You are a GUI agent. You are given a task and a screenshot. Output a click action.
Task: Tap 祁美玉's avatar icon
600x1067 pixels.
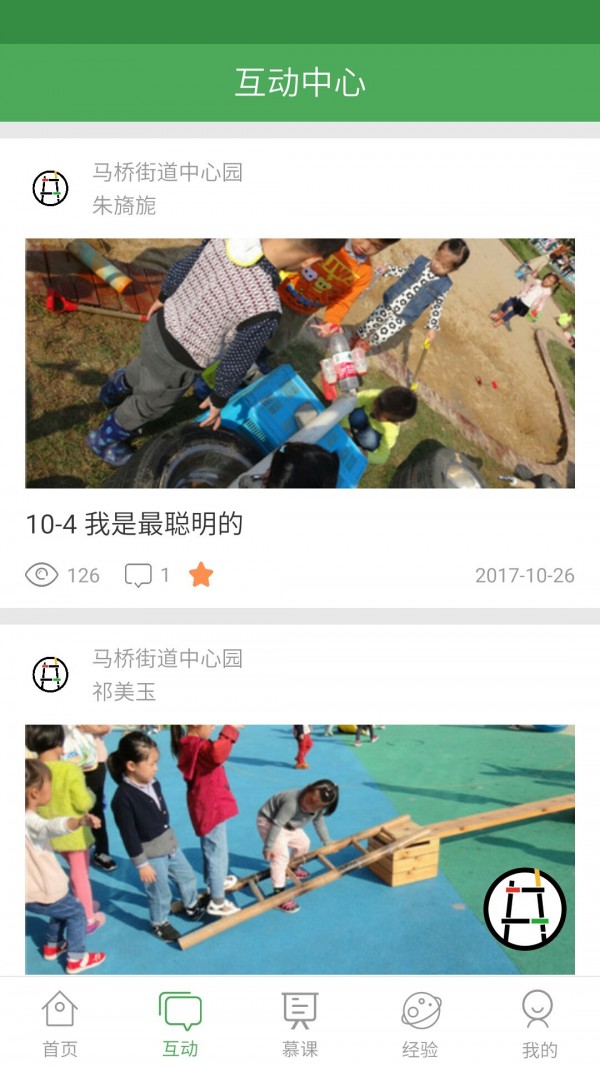click(x=50, y=674)
